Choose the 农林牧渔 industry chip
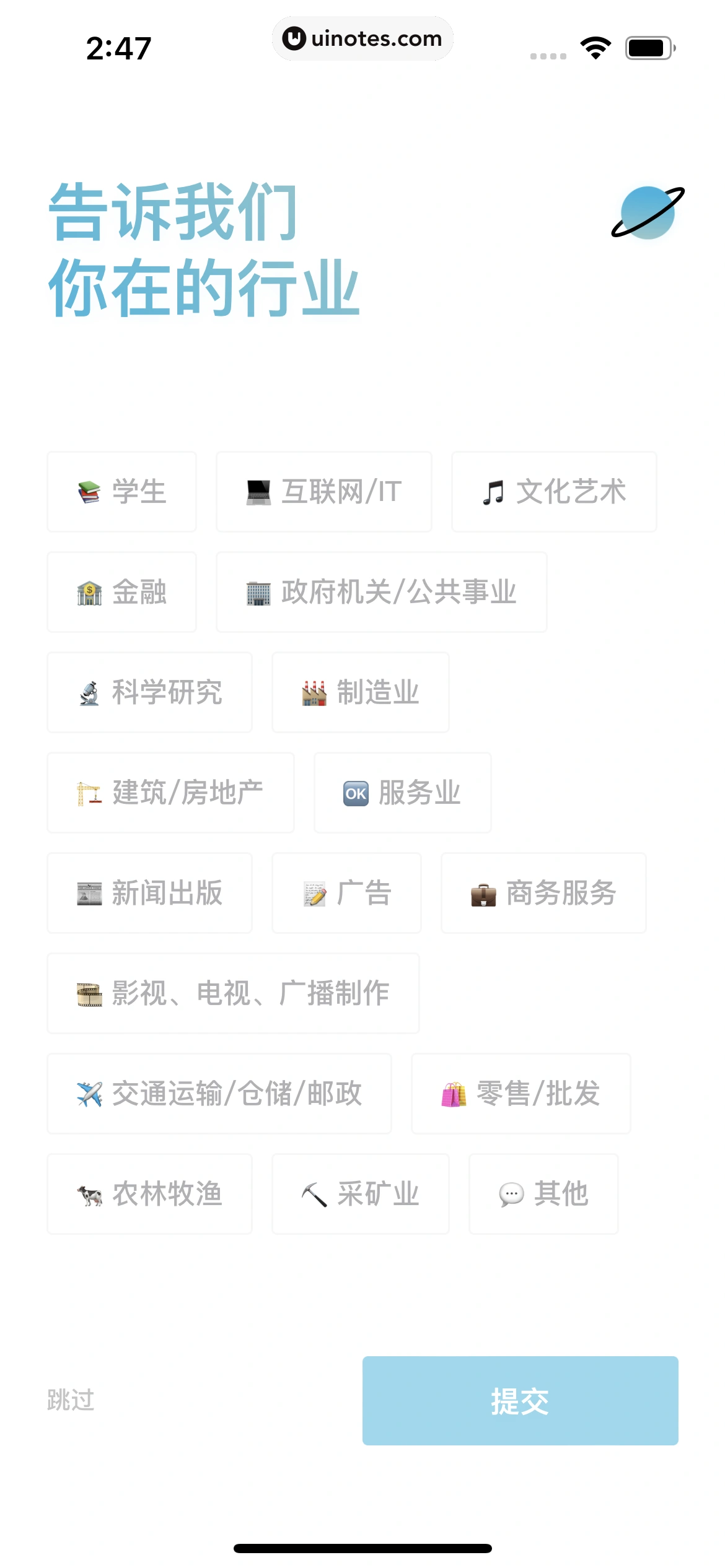 (x=149, y=1194)
